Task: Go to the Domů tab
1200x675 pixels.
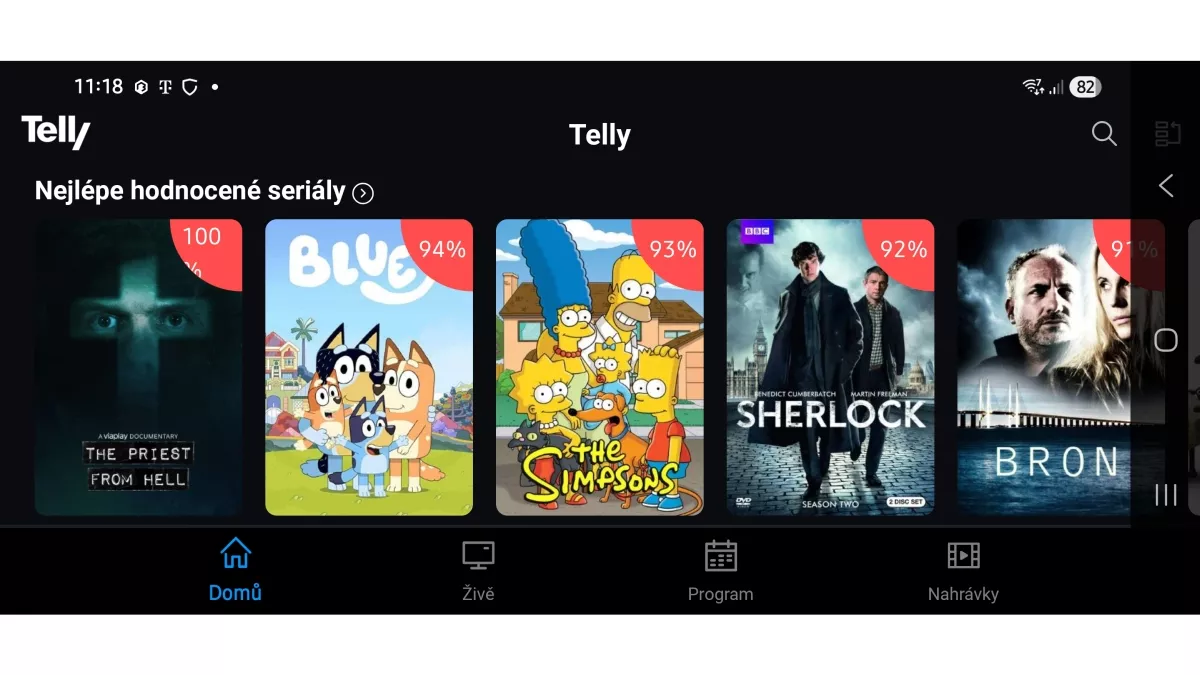Action: coord(235,571)
